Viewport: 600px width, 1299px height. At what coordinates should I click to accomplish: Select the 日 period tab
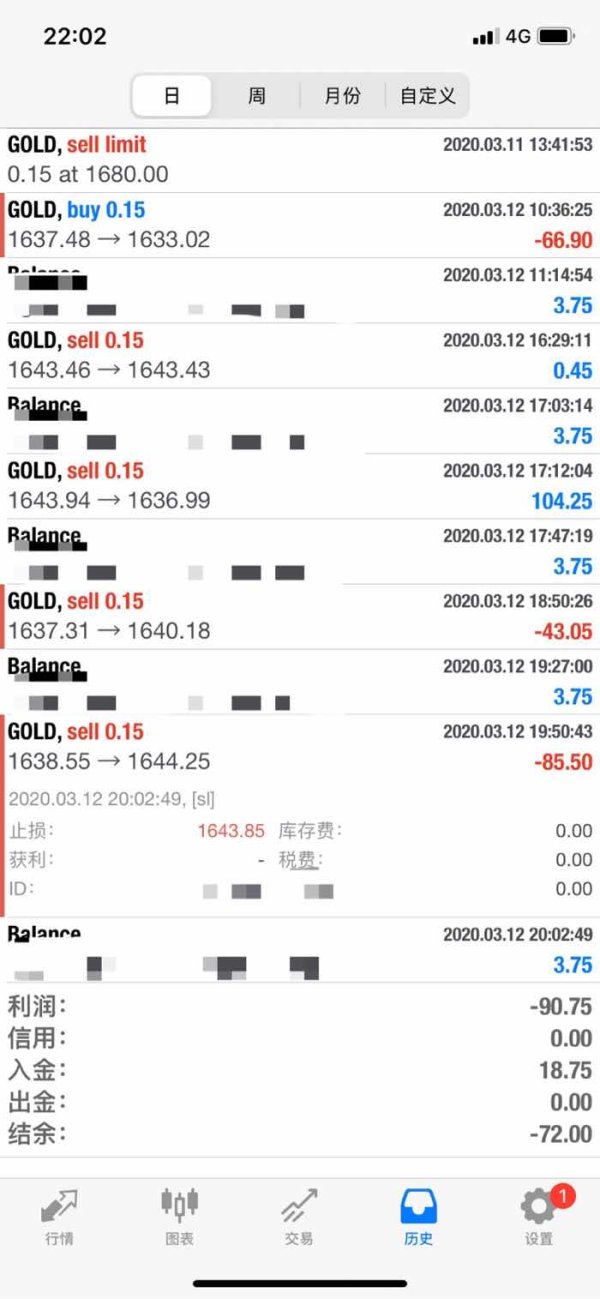pyautogui.click(x=172, y=96)
